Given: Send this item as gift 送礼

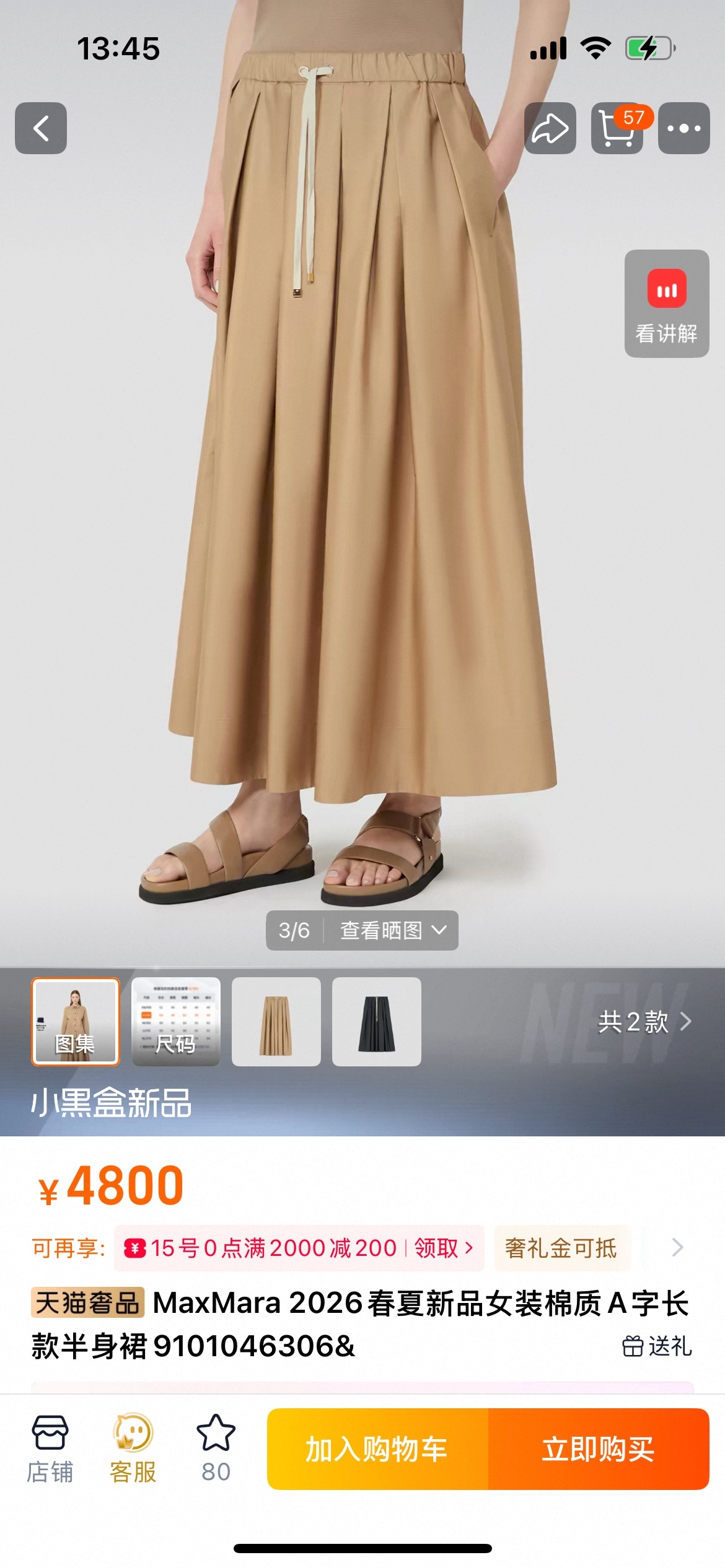Looking at the screenshot, I should click(657, 1346).
